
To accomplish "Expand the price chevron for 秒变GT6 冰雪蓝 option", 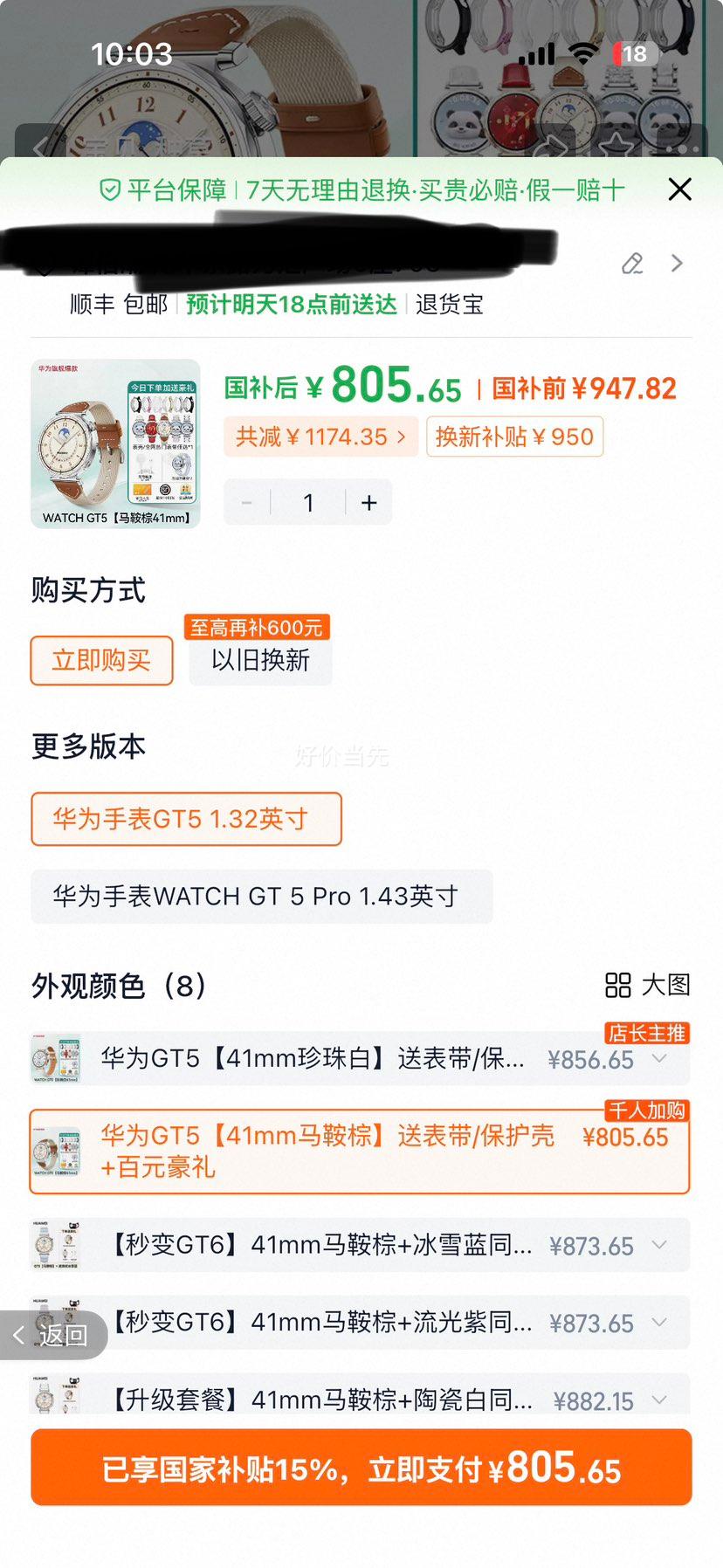I will point(660,1246).
